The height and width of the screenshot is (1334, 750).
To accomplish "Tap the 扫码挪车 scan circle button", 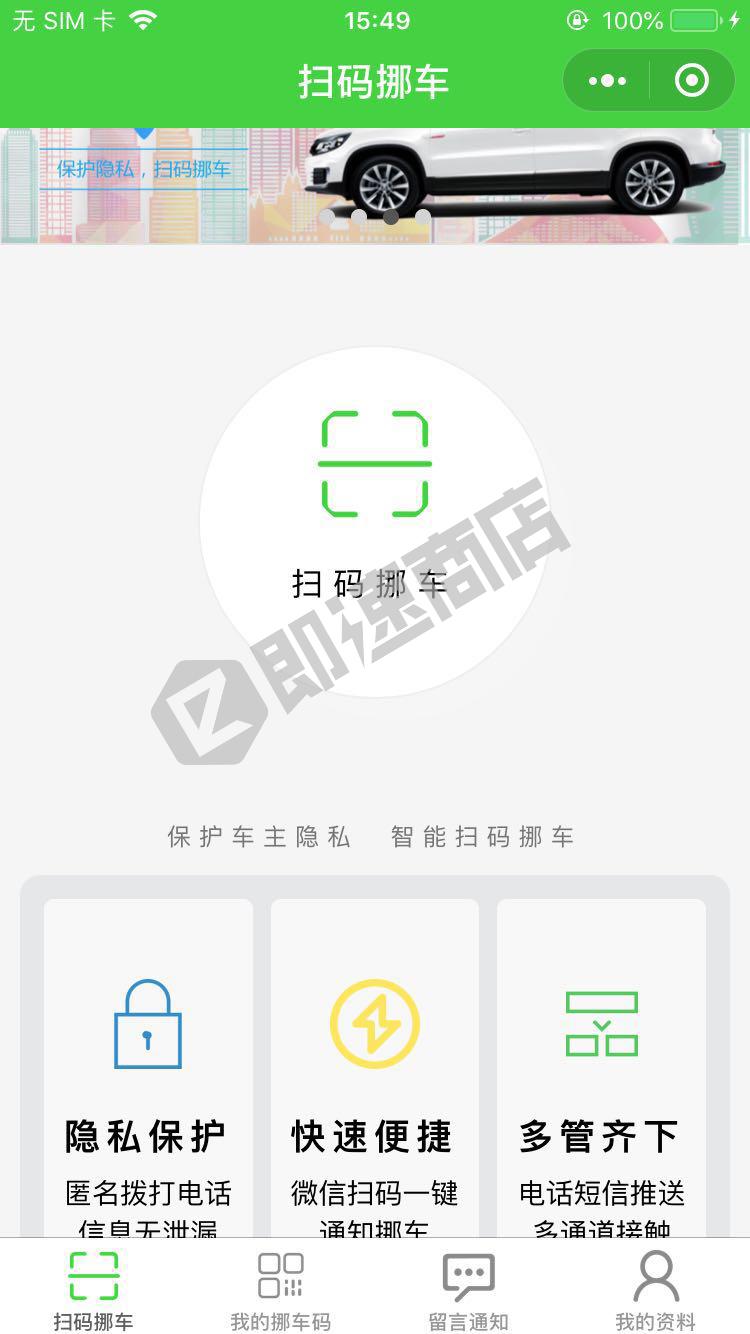I will 374,520.
